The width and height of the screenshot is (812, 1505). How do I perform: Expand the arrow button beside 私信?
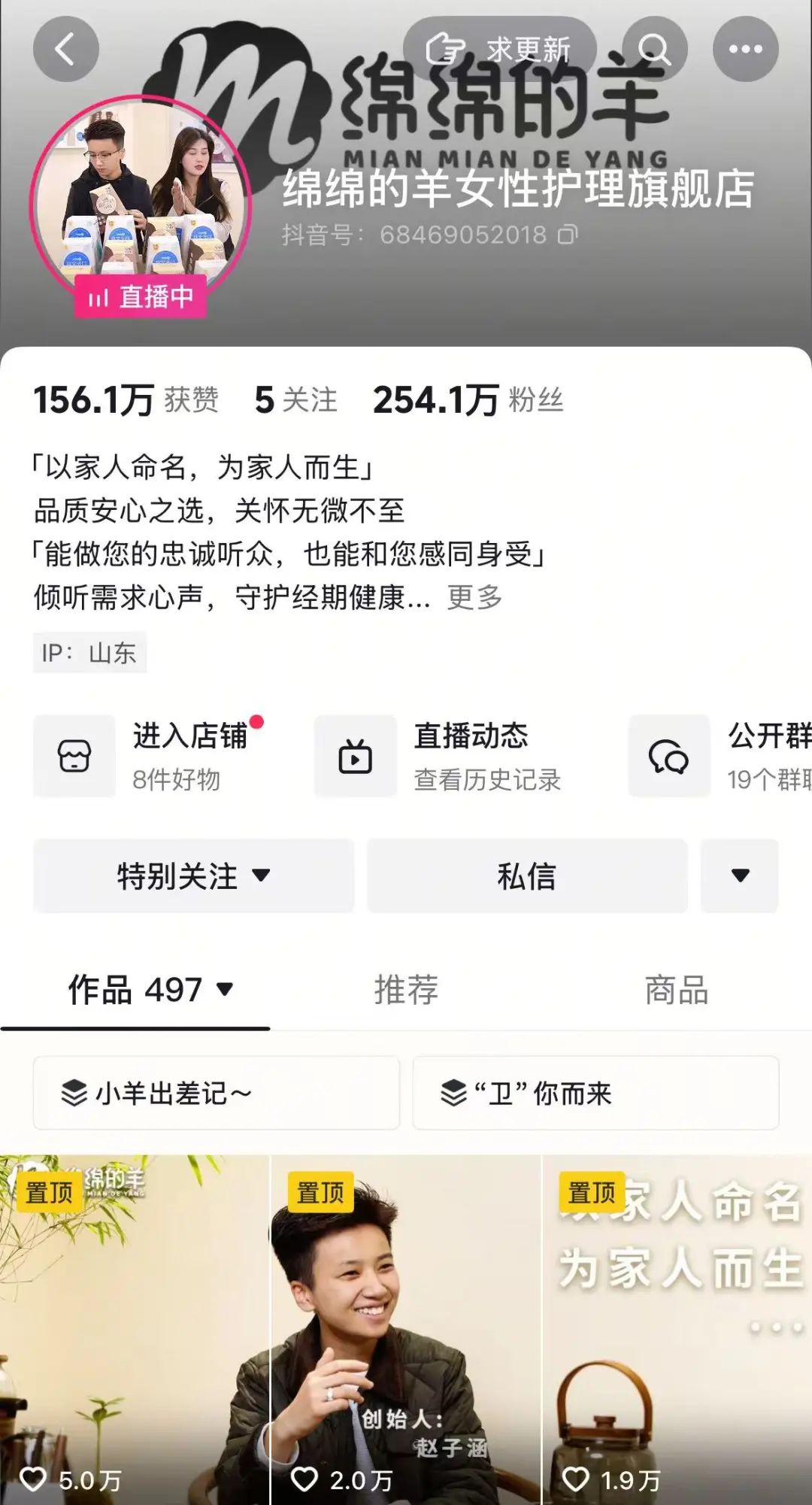click(x=740, y=875)
